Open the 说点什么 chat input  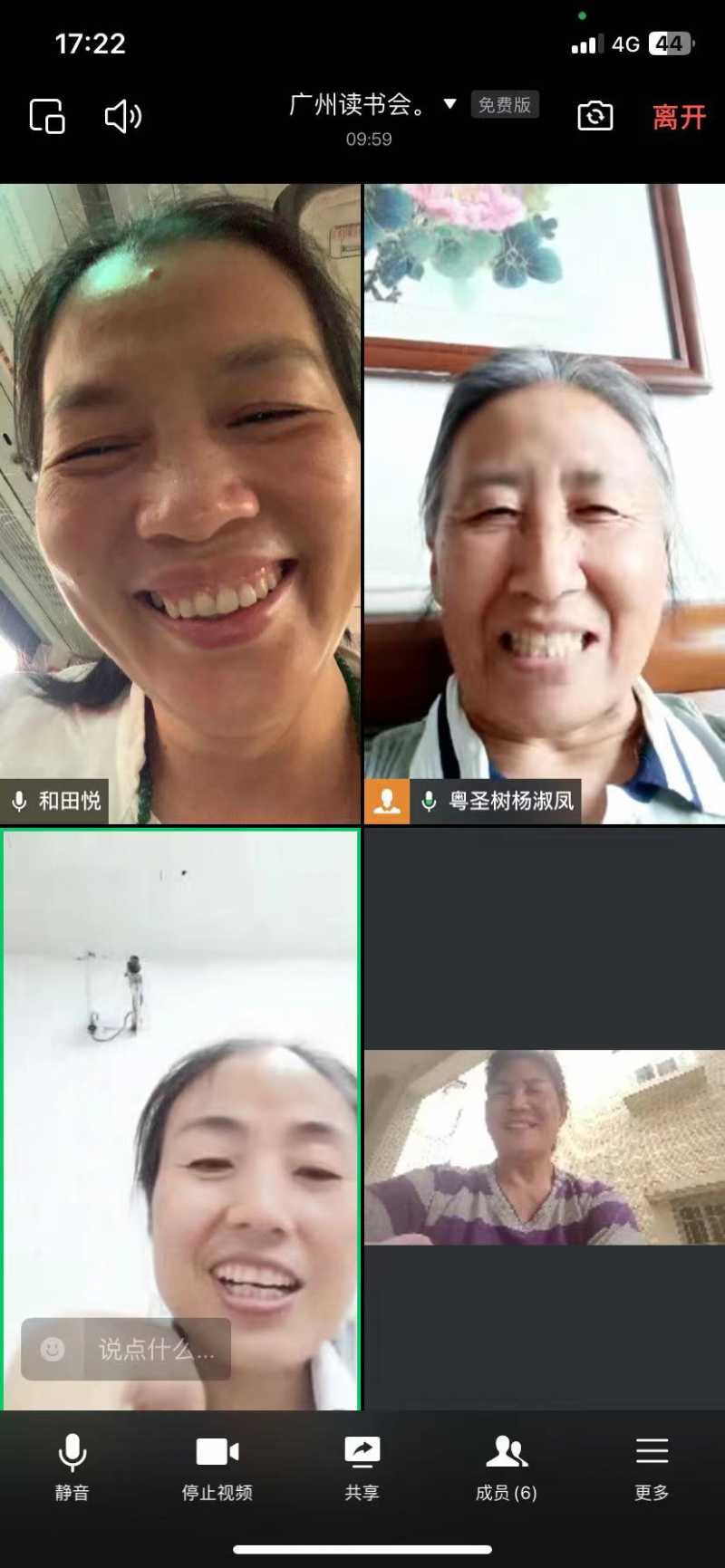[x=156, y=1350]
